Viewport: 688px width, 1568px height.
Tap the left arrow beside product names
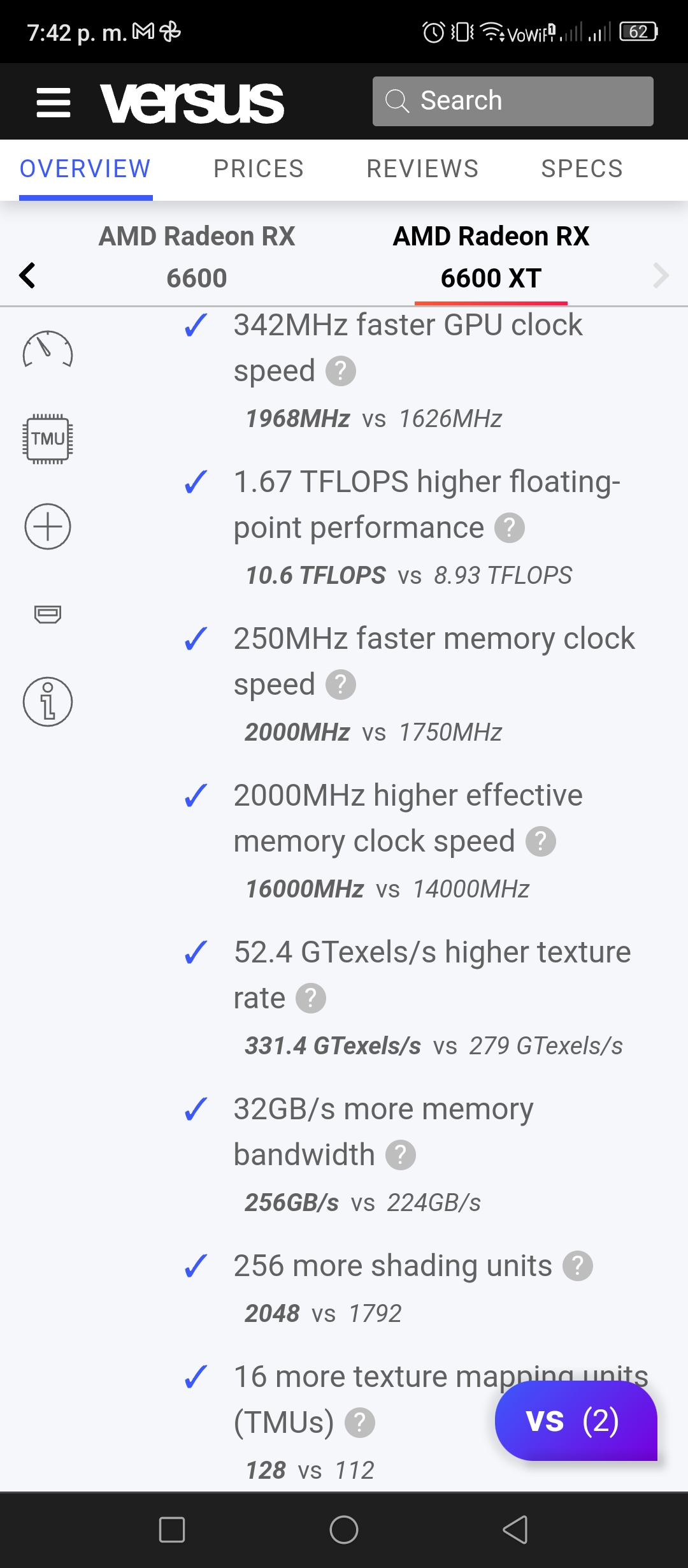click(x=27, y=275)
